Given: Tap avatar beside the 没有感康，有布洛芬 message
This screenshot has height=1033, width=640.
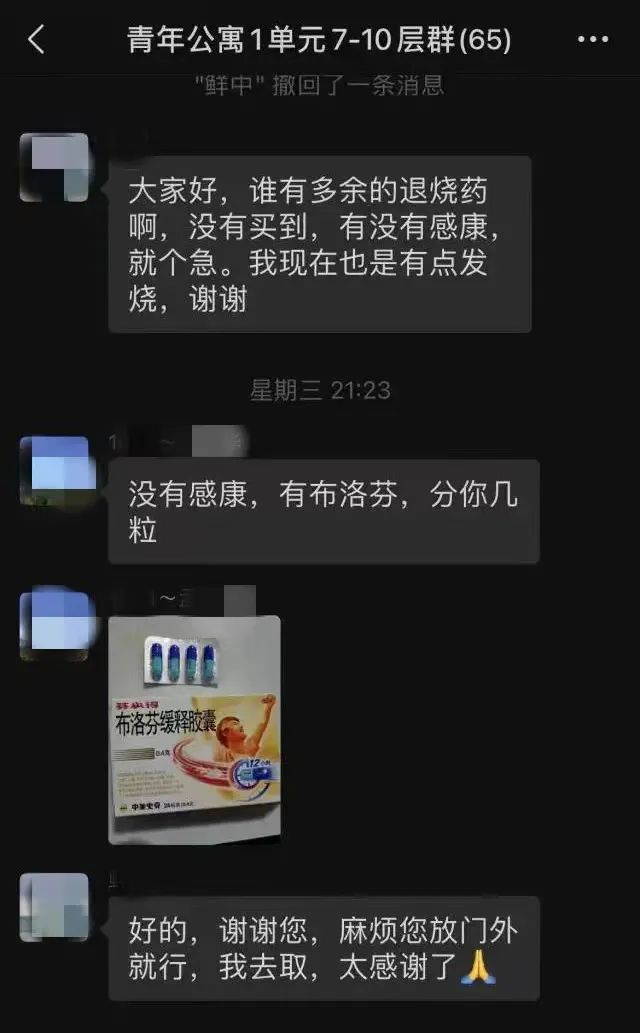Looking at the screenshot, I should [55, 470].
